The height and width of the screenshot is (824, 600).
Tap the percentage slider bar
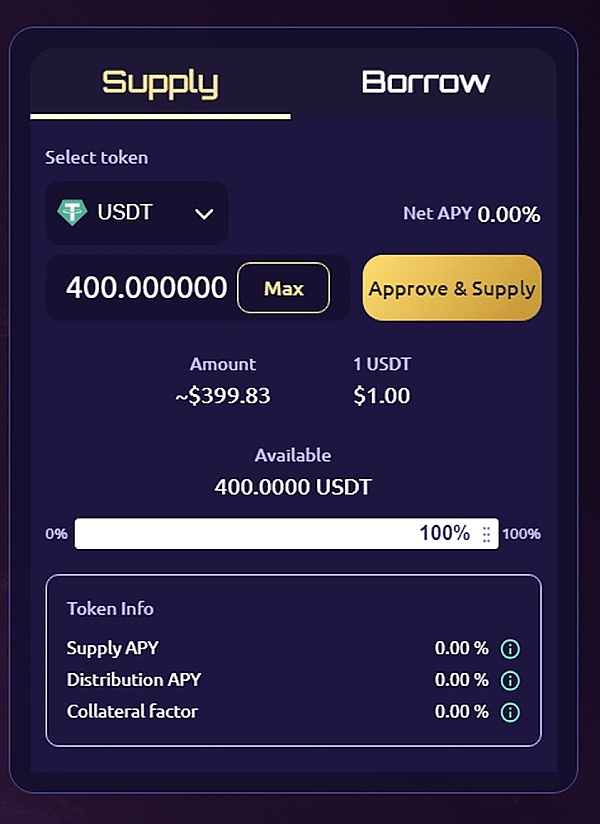pyautogui.click(x=285, y=534)
